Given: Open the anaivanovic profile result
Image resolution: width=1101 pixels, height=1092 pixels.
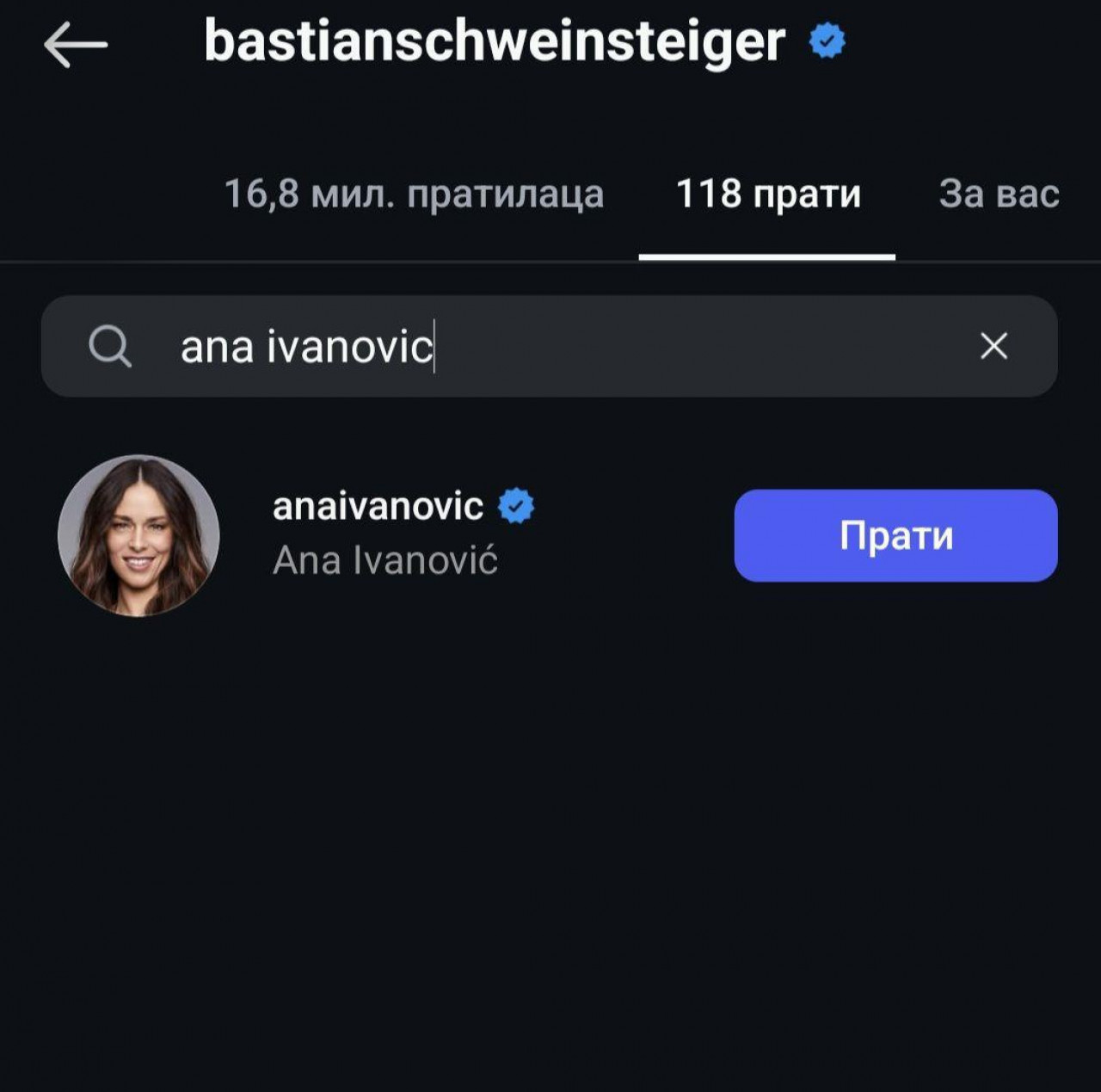Looking at the screenshot, I should click(378, 533).
